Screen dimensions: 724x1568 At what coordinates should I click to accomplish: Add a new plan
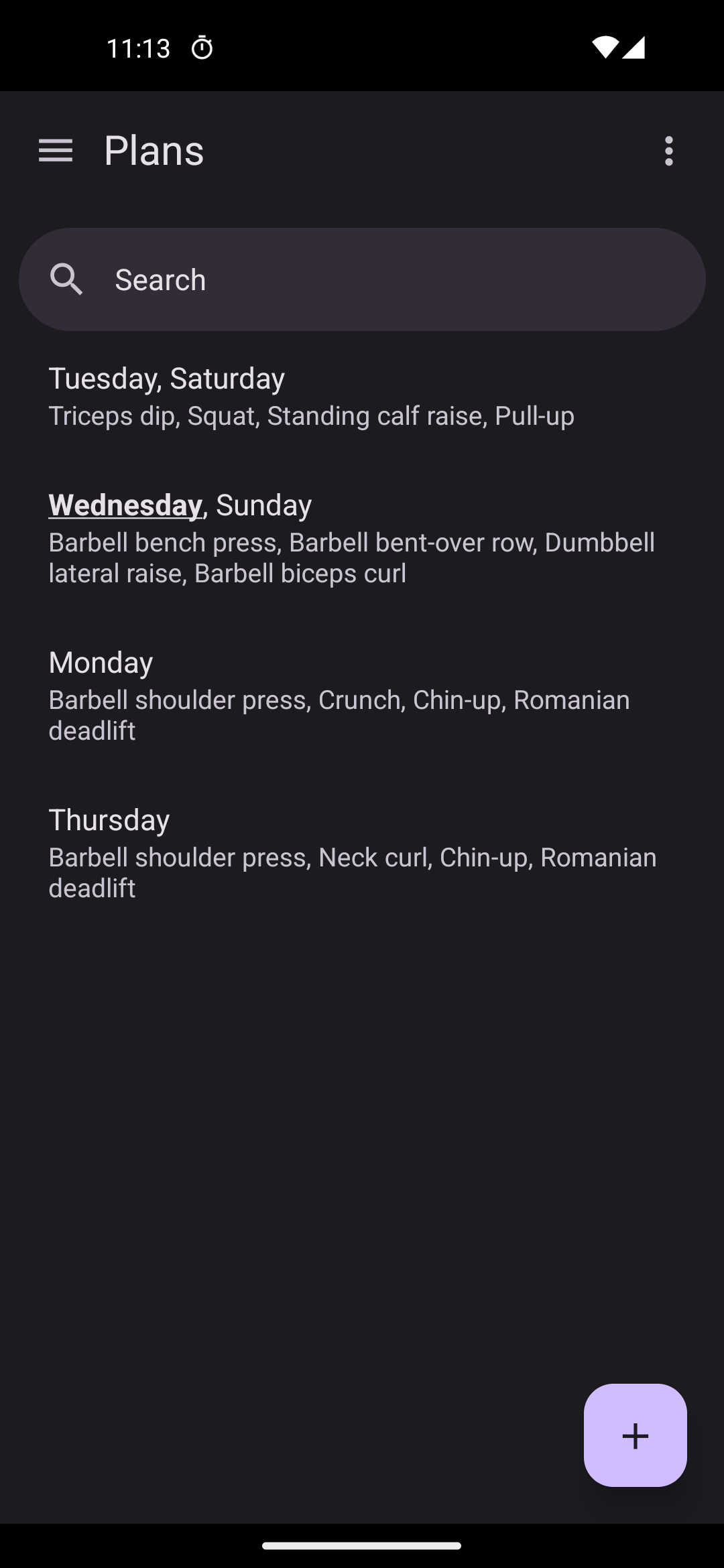(635, 1435)
